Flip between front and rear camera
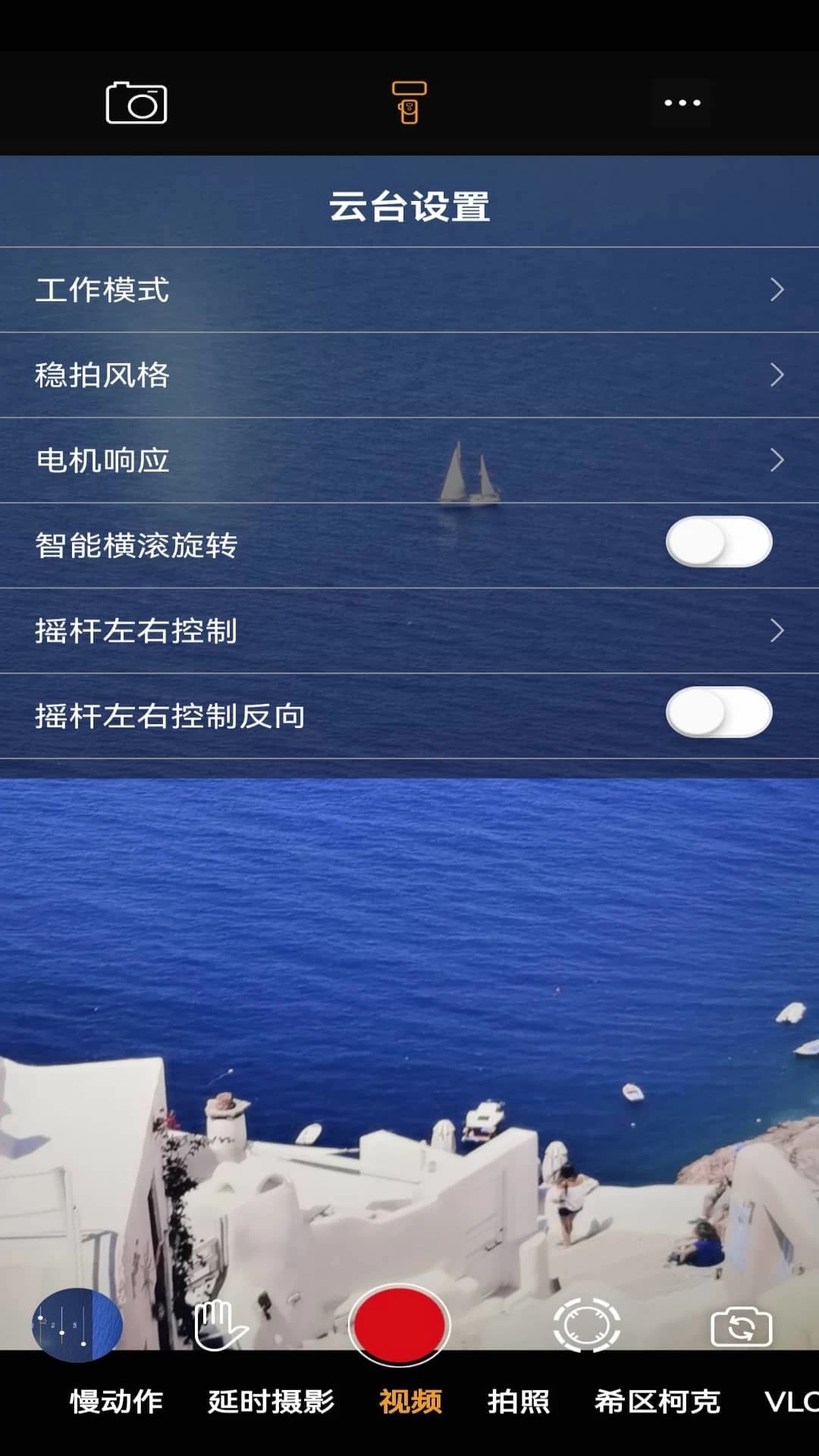 [x=741, y=1327]
